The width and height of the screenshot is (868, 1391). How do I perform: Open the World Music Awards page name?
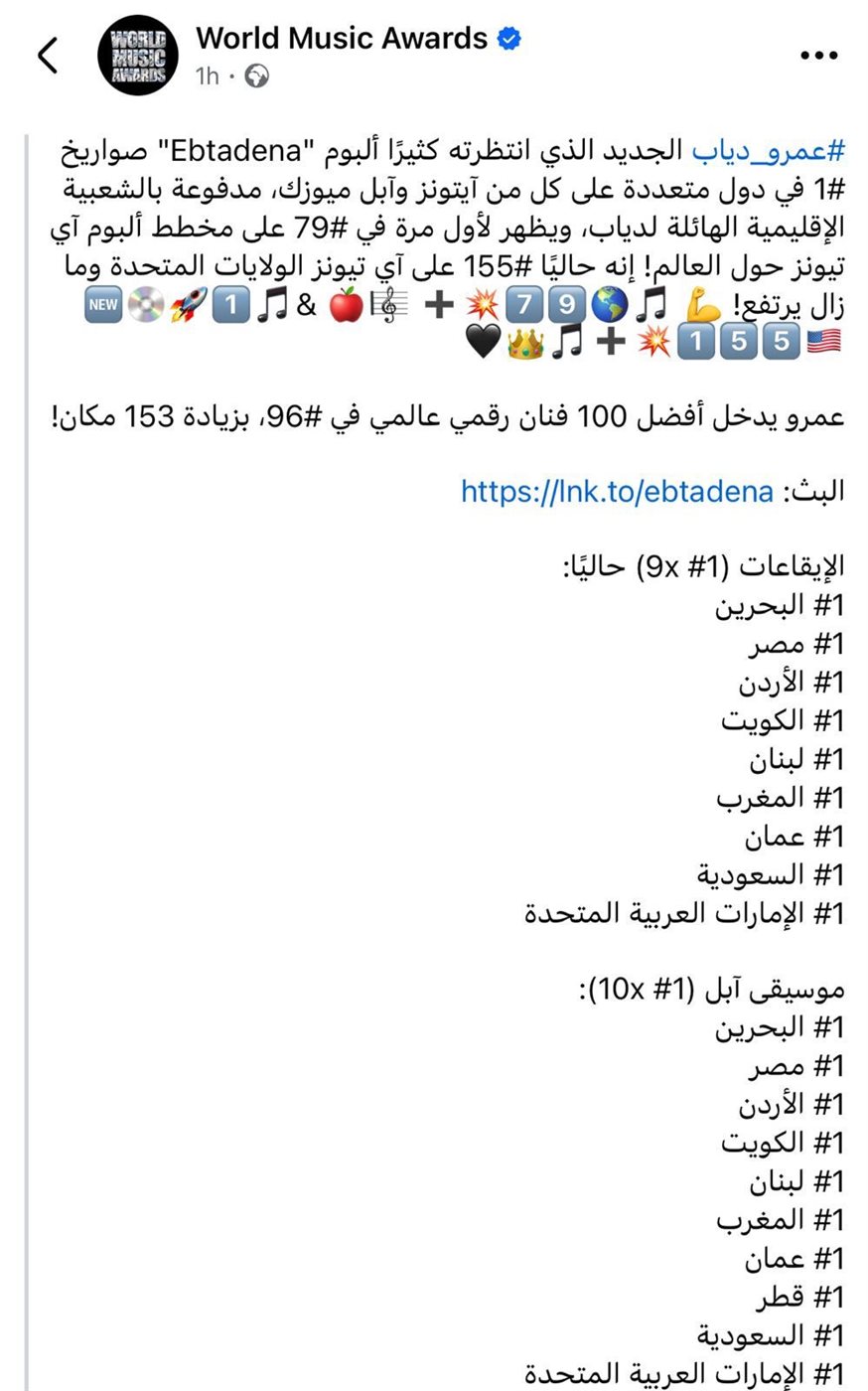click(342, 39)
